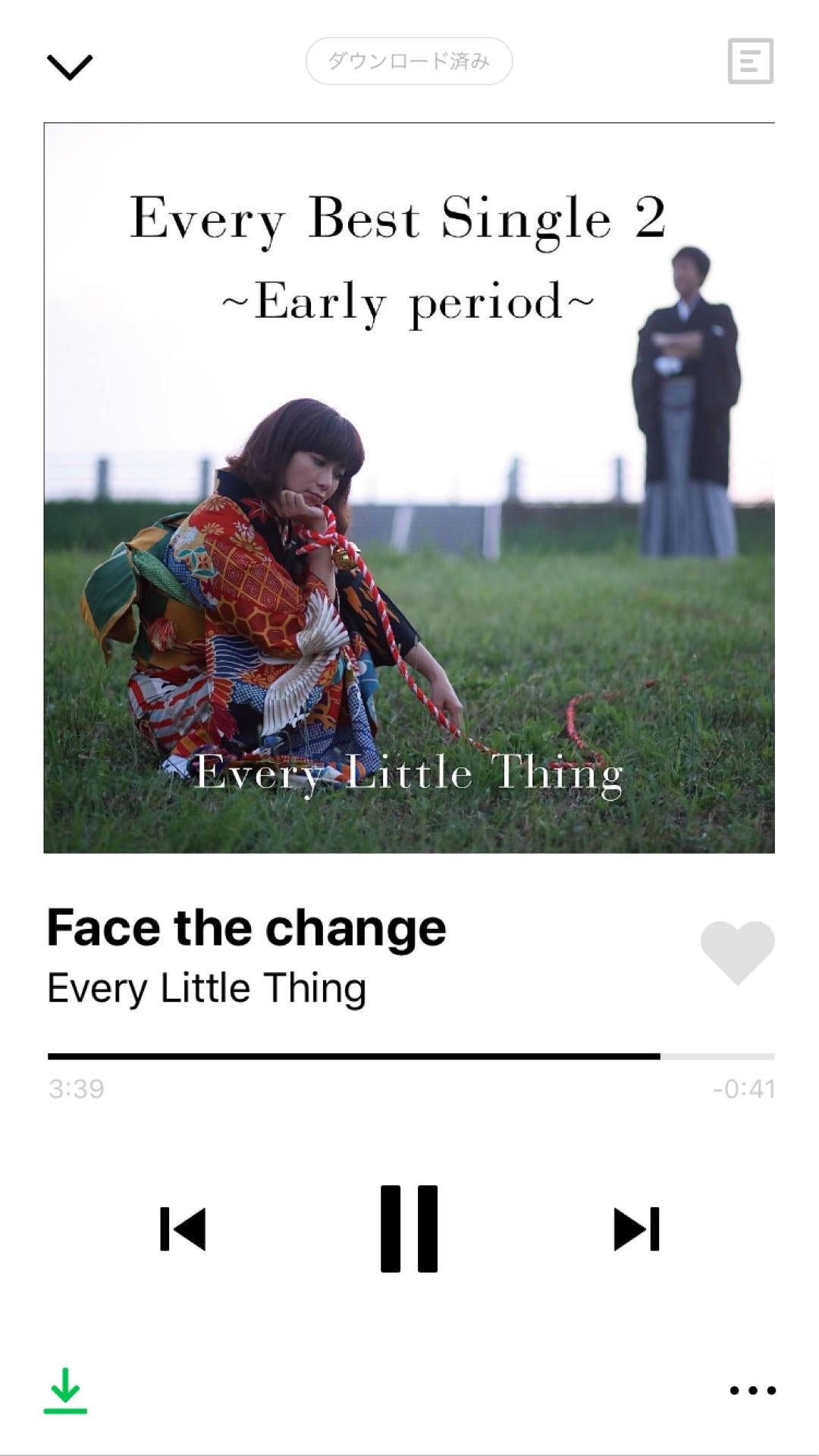Open the lyrics view icon
819x1456 pixels.
750,61
